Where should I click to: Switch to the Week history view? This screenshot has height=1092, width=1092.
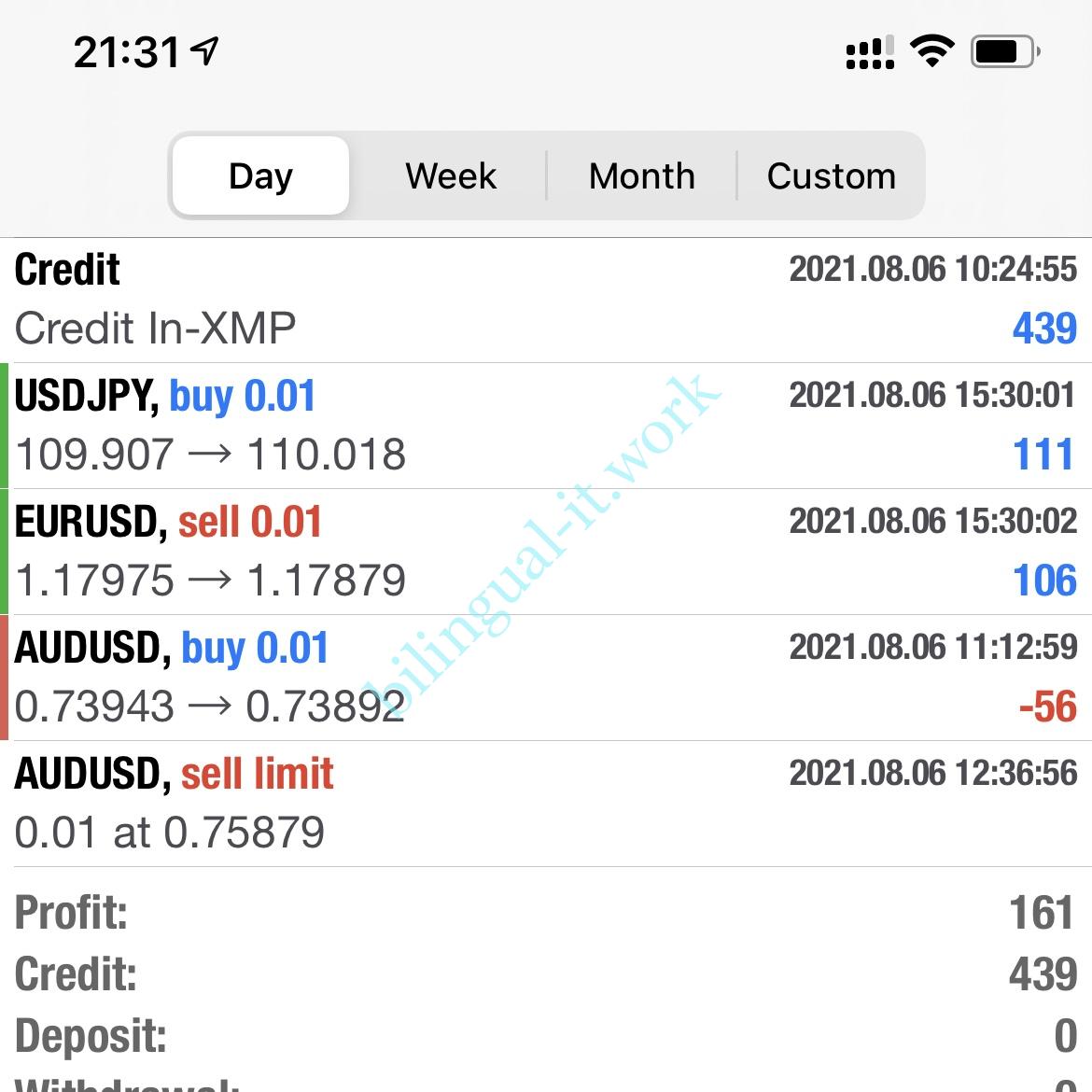(451, 175)
